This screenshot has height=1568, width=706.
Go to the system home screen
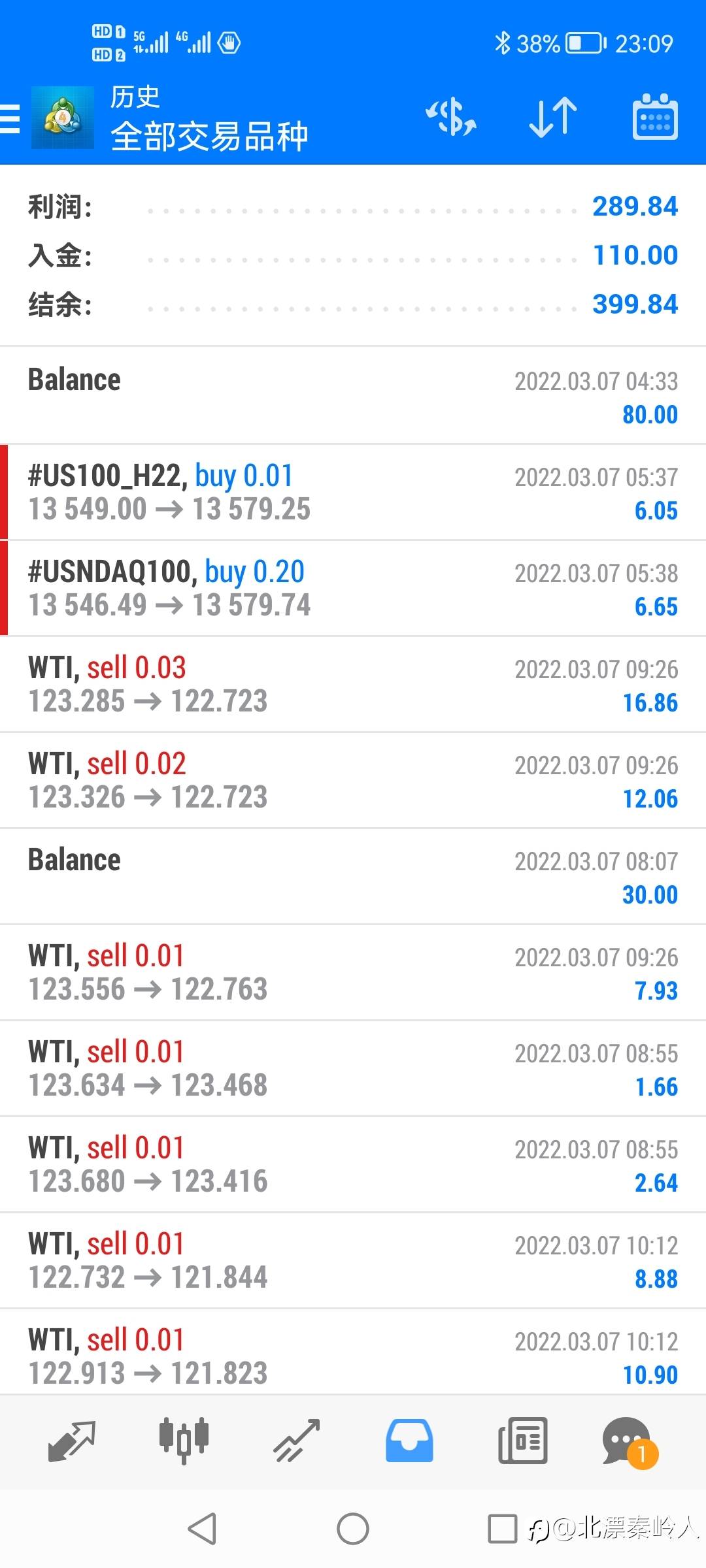pos(353,1529)
